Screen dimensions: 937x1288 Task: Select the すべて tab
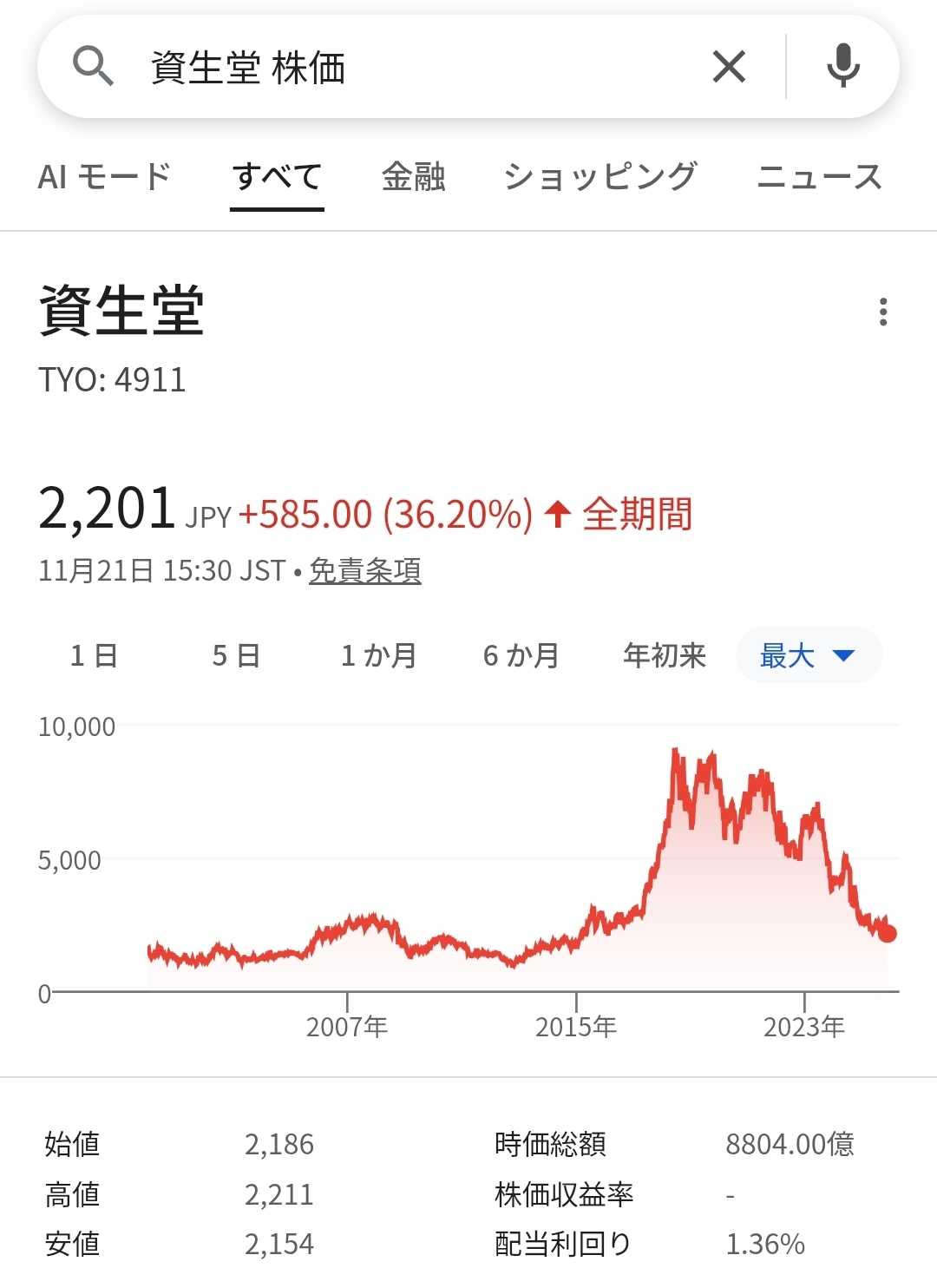point(277,177)
